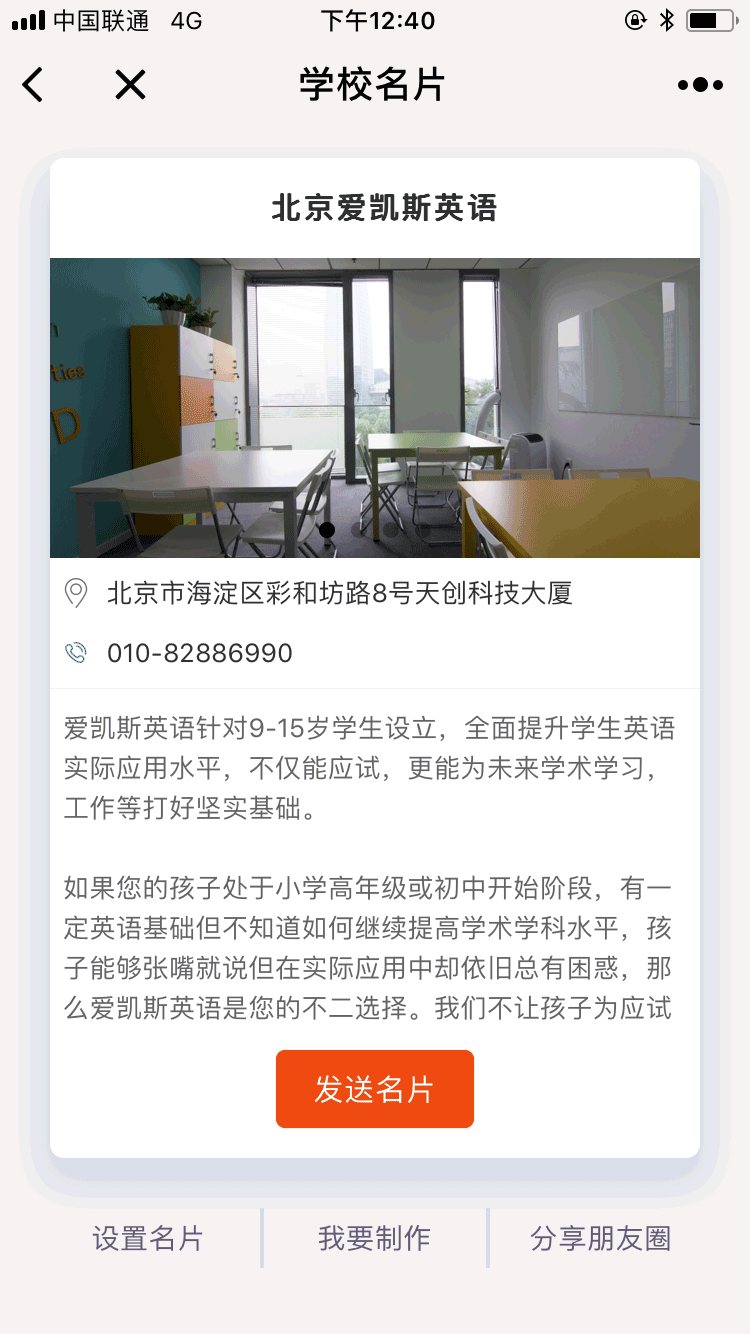Viewport: 750px width, 1334px height.
Task: Open the three-dot more options menu
Action: 700,85
